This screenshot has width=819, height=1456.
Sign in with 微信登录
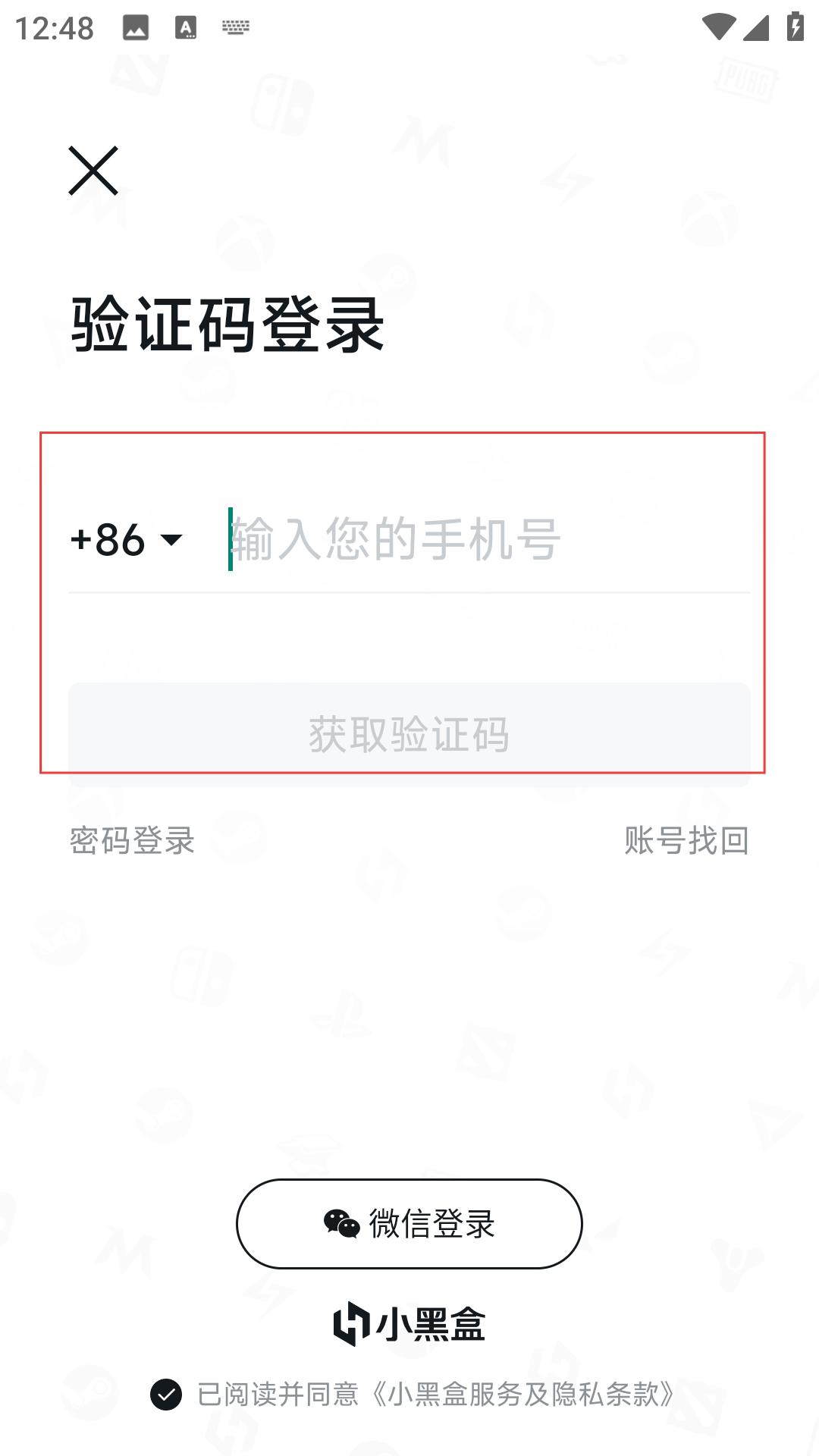[x=409, y=1223]
